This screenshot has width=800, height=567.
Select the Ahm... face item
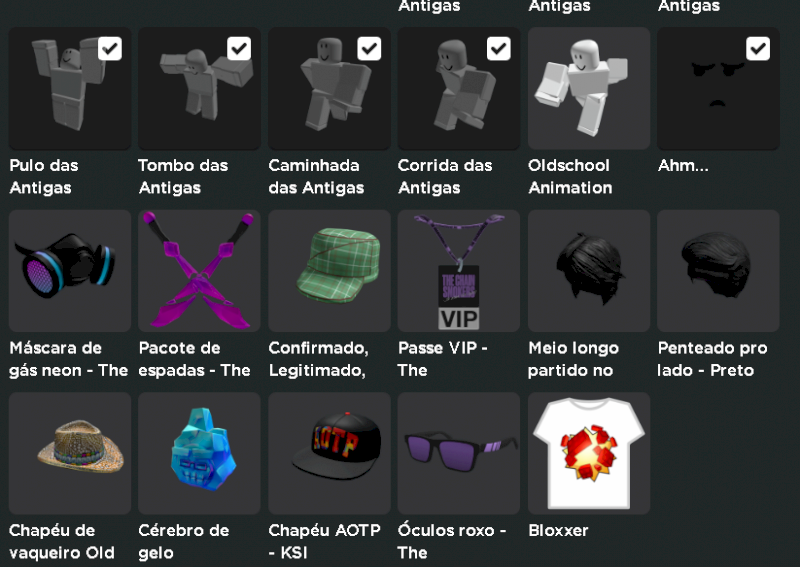[717, 89]
